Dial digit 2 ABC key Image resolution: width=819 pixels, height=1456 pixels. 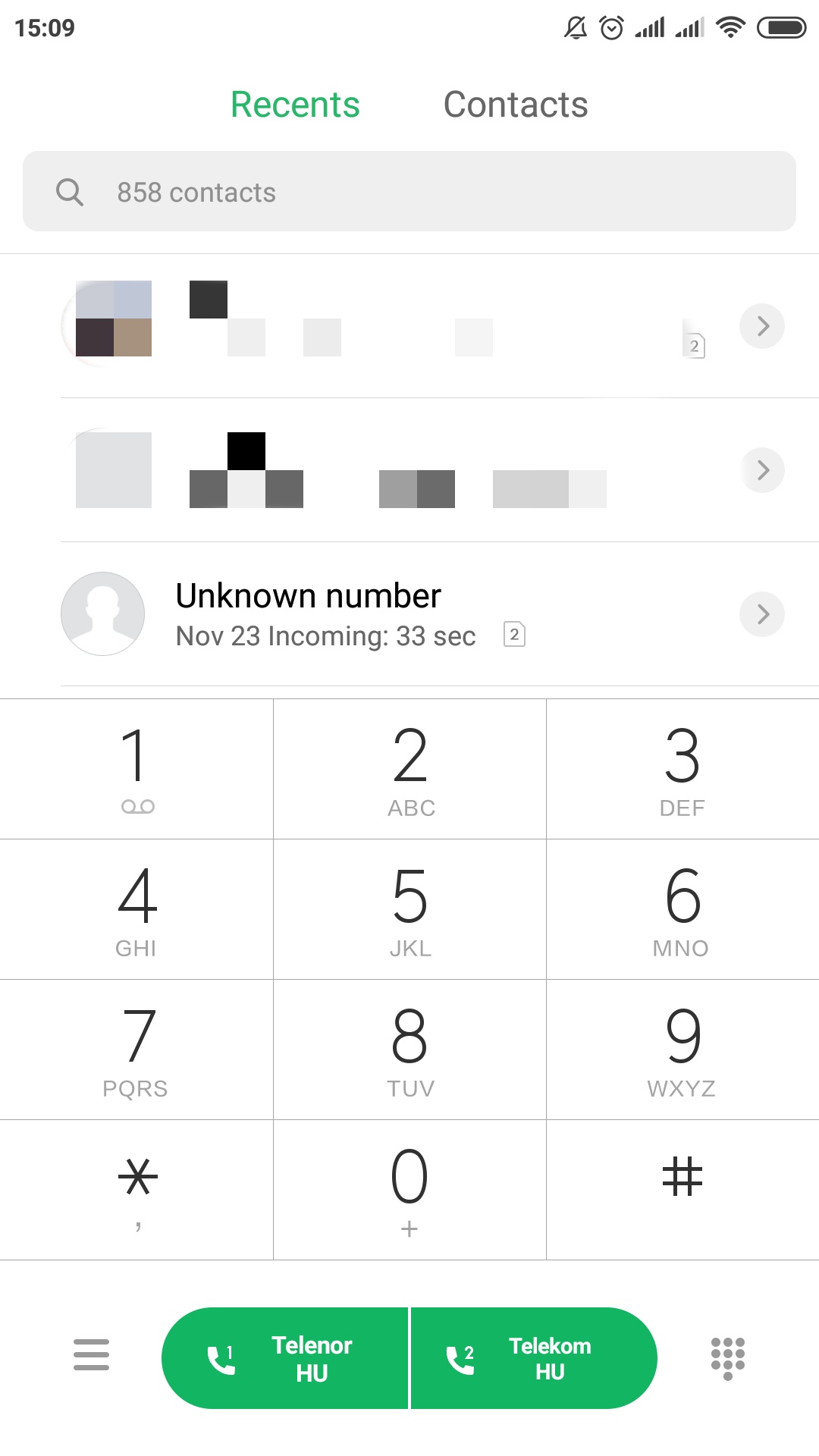[409, 769]
